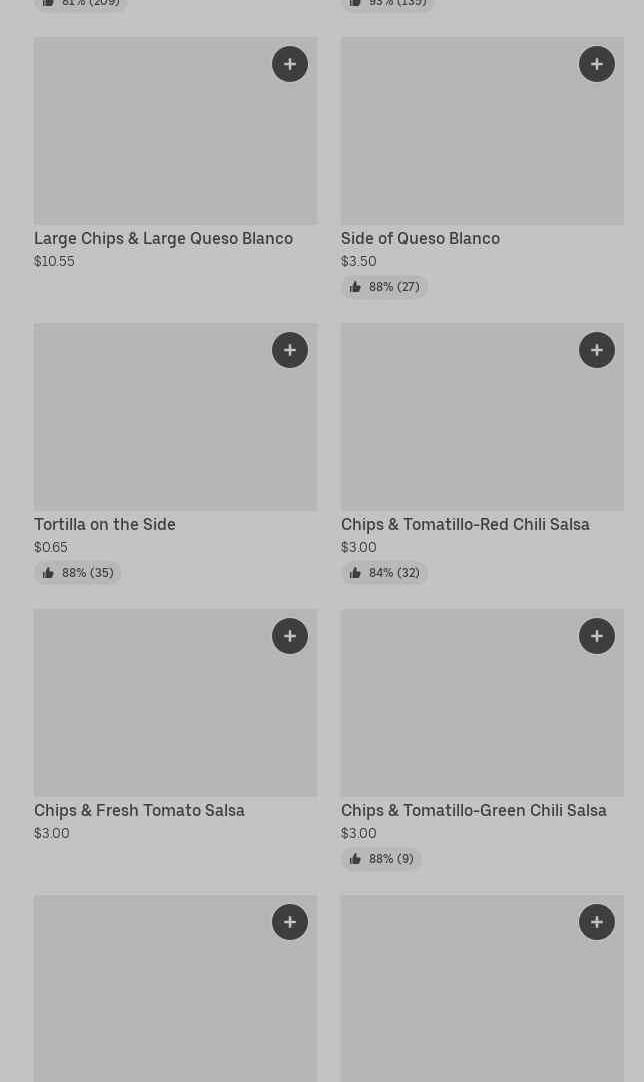Select the Chips & Fresh Tomato Salsa card

139,811
